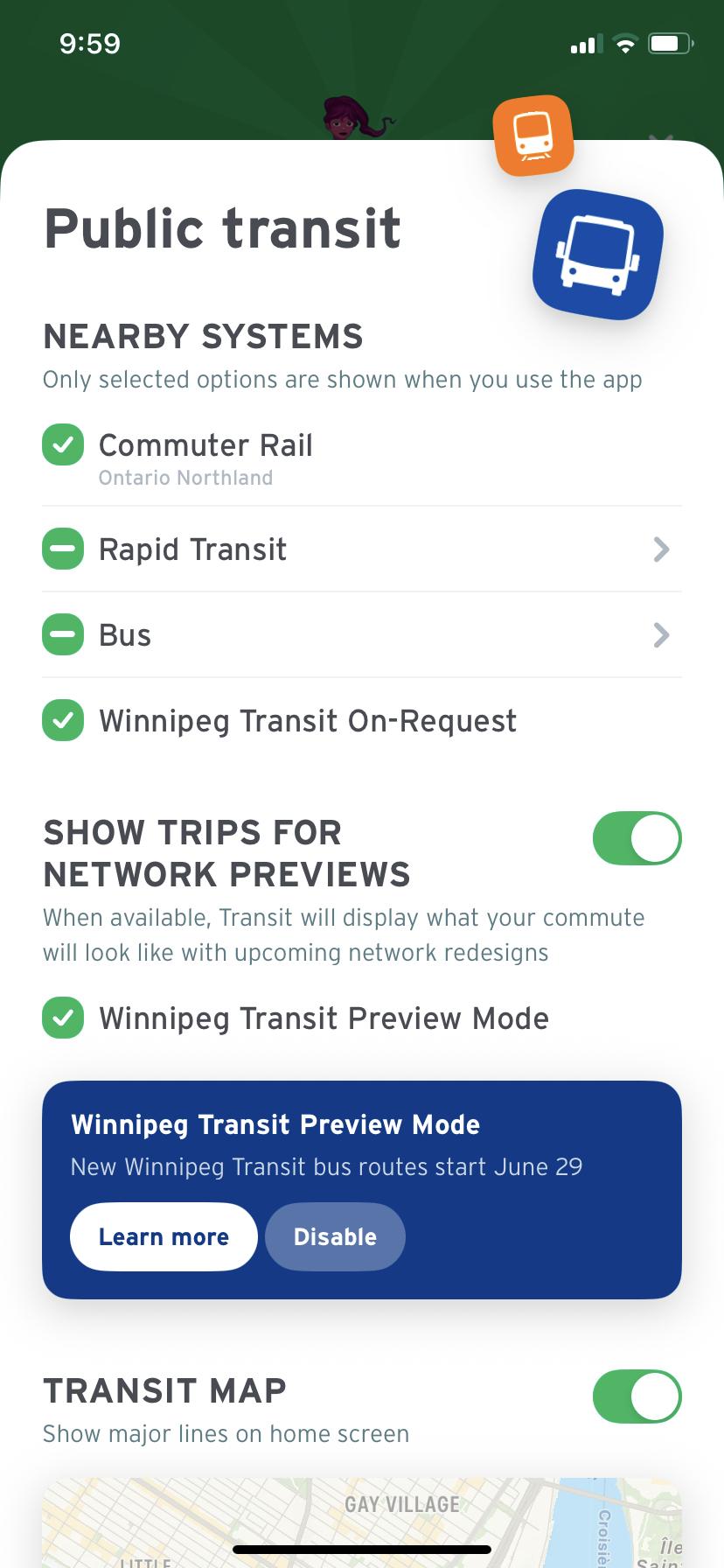Tap the battery indicator in the status bar
This screenshot has width=724, height=1568.
[x=669, y=42]
